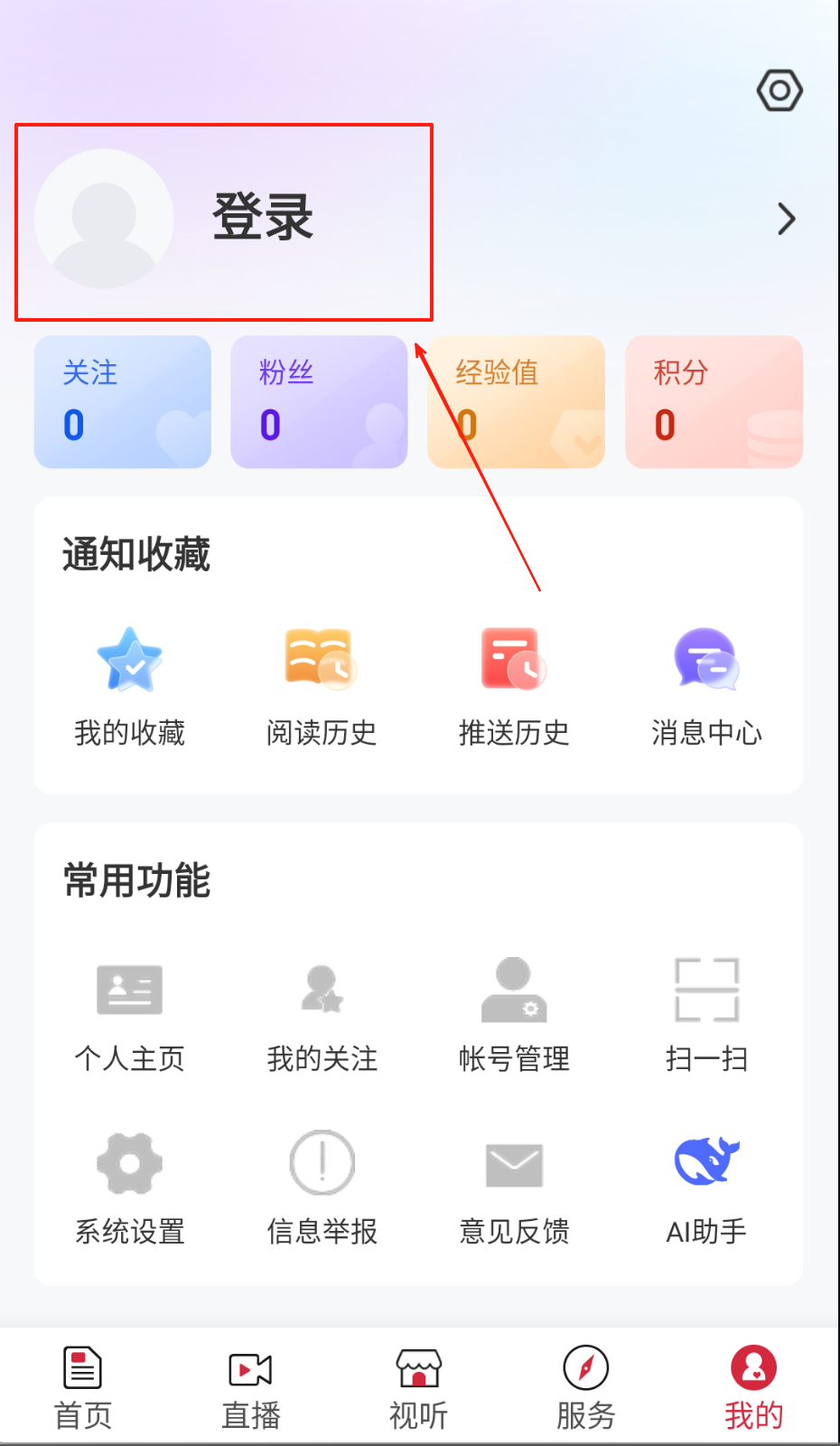This screenshot has width=840, height=1446.
Task: Open 帐号管理 account management
Action: 514,1014
